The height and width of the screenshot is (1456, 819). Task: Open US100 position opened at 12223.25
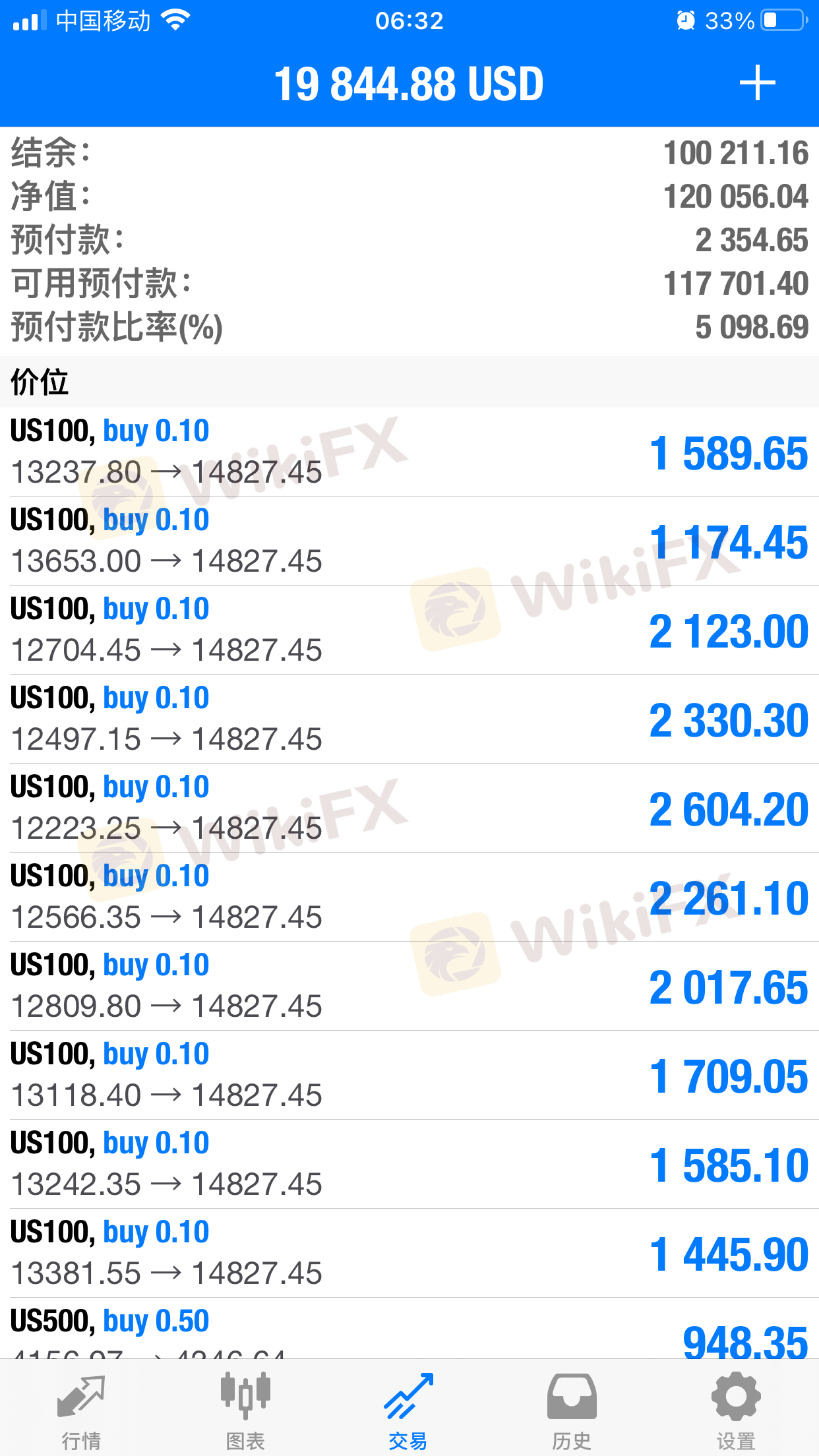pos(409,808)
